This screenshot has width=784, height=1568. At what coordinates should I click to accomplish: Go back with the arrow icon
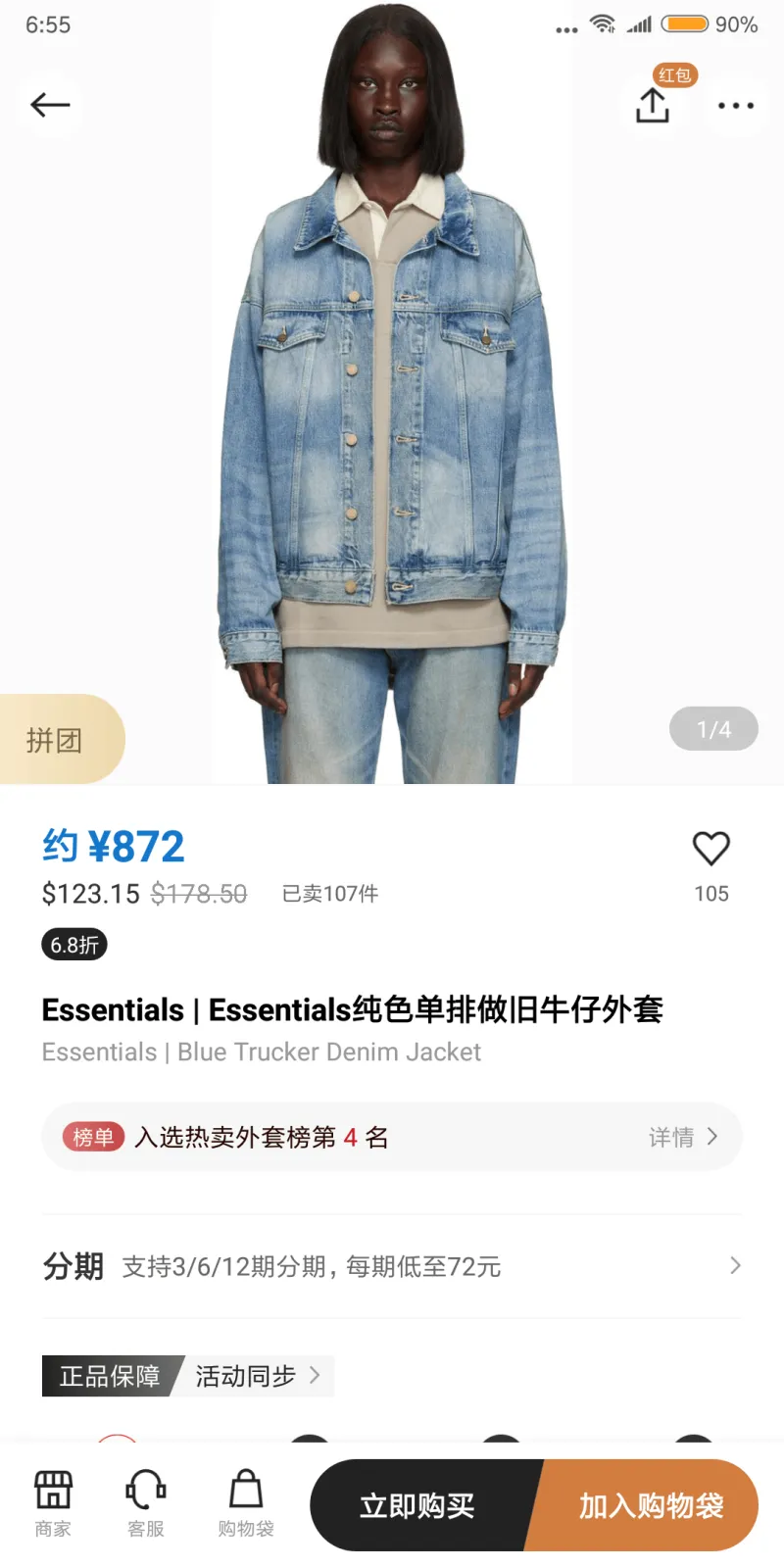click(50, 104)
